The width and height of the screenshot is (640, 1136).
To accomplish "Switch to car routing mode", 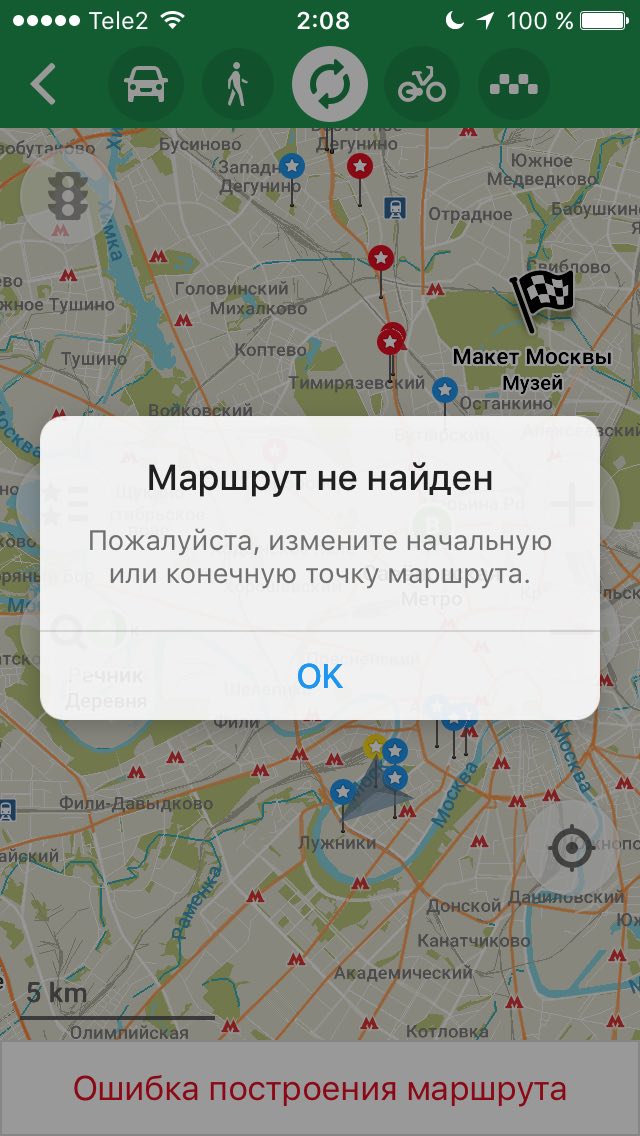I will (x=146, y=85).
